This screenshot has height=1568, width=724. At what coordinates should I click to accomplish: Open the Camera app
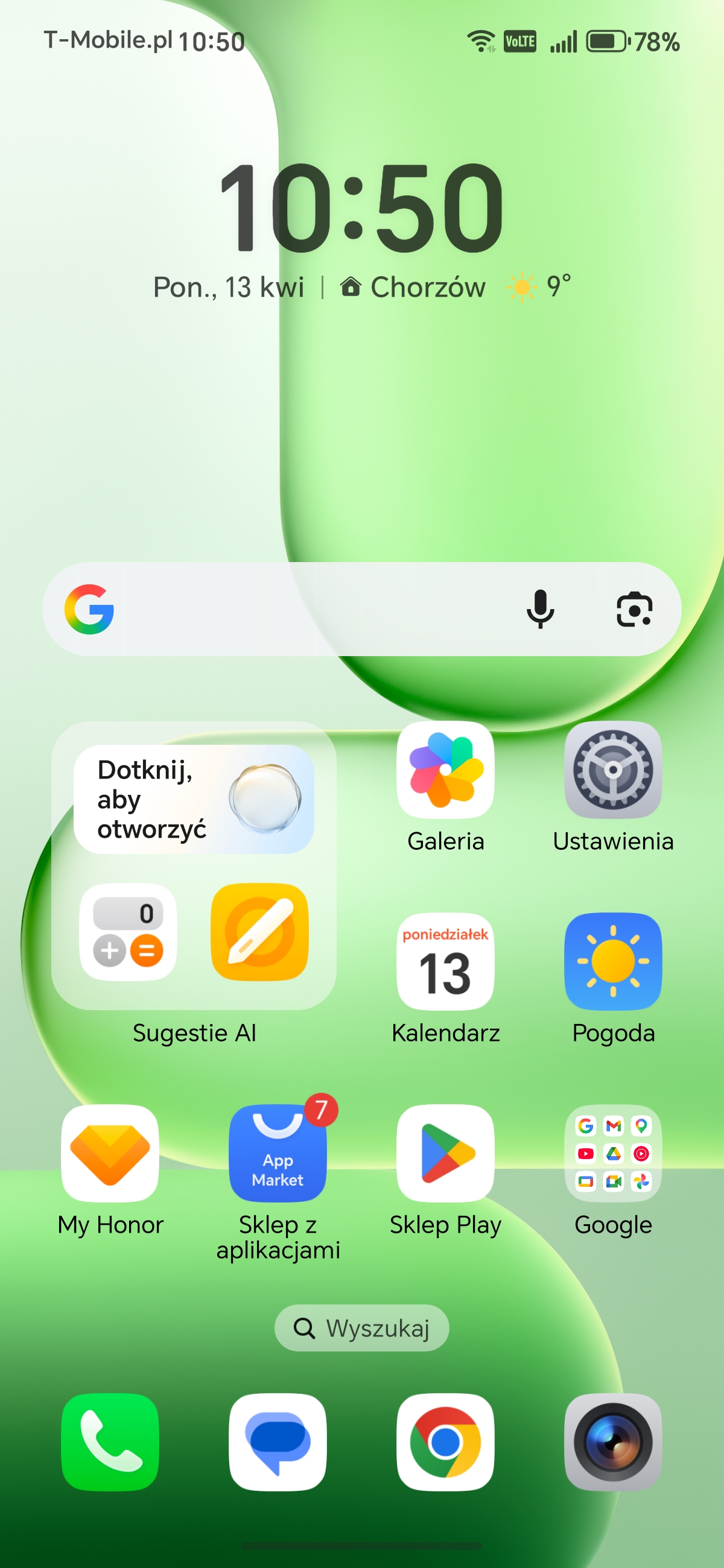point(612,1442)
